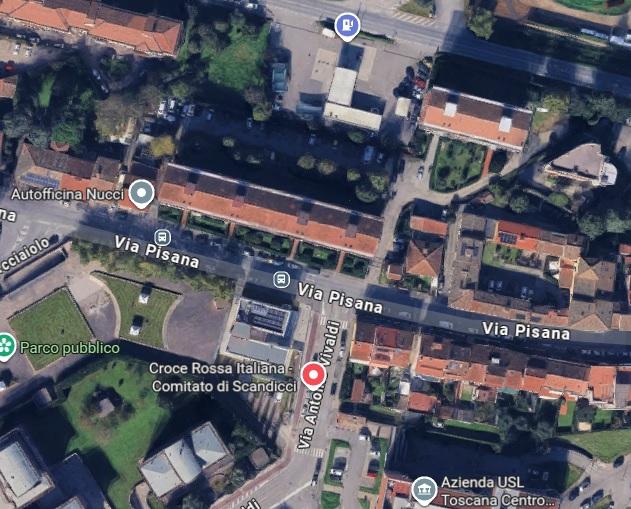This screenshot has height=509, width=631.
Task: Select the bus stop beside Autofficina Nucci
Action: 163,238
